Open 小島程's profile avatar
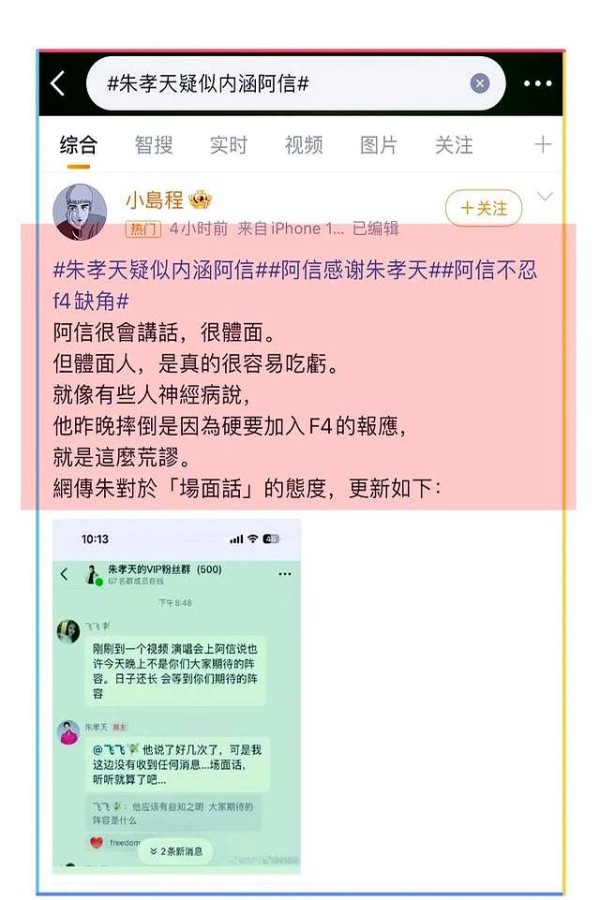Image resolution: width=600 pixels, height=900 pixels. [x=79, y=211]
